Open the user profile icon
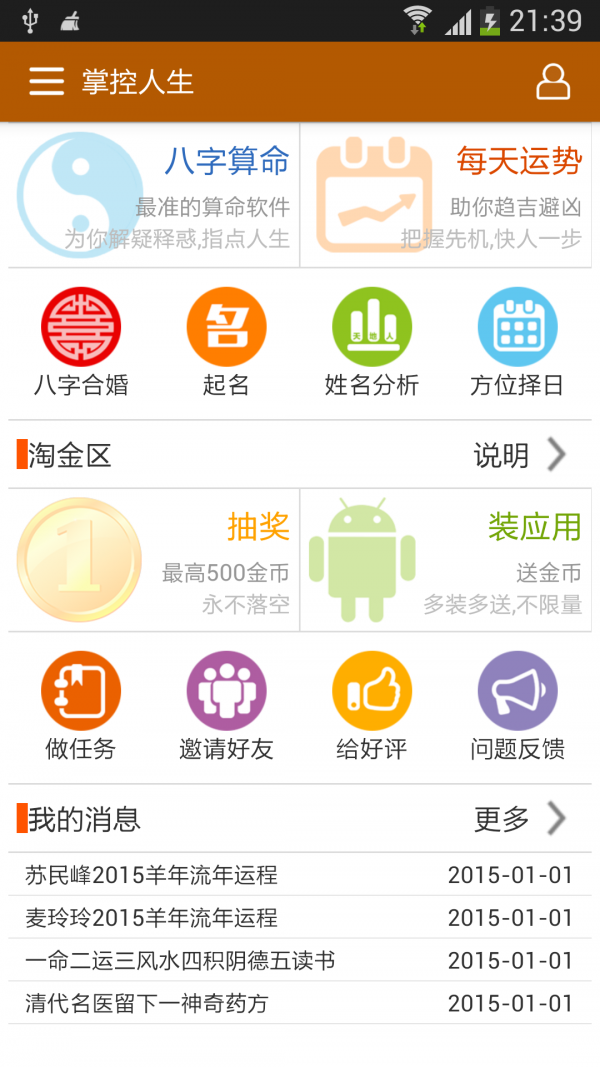 553,82
